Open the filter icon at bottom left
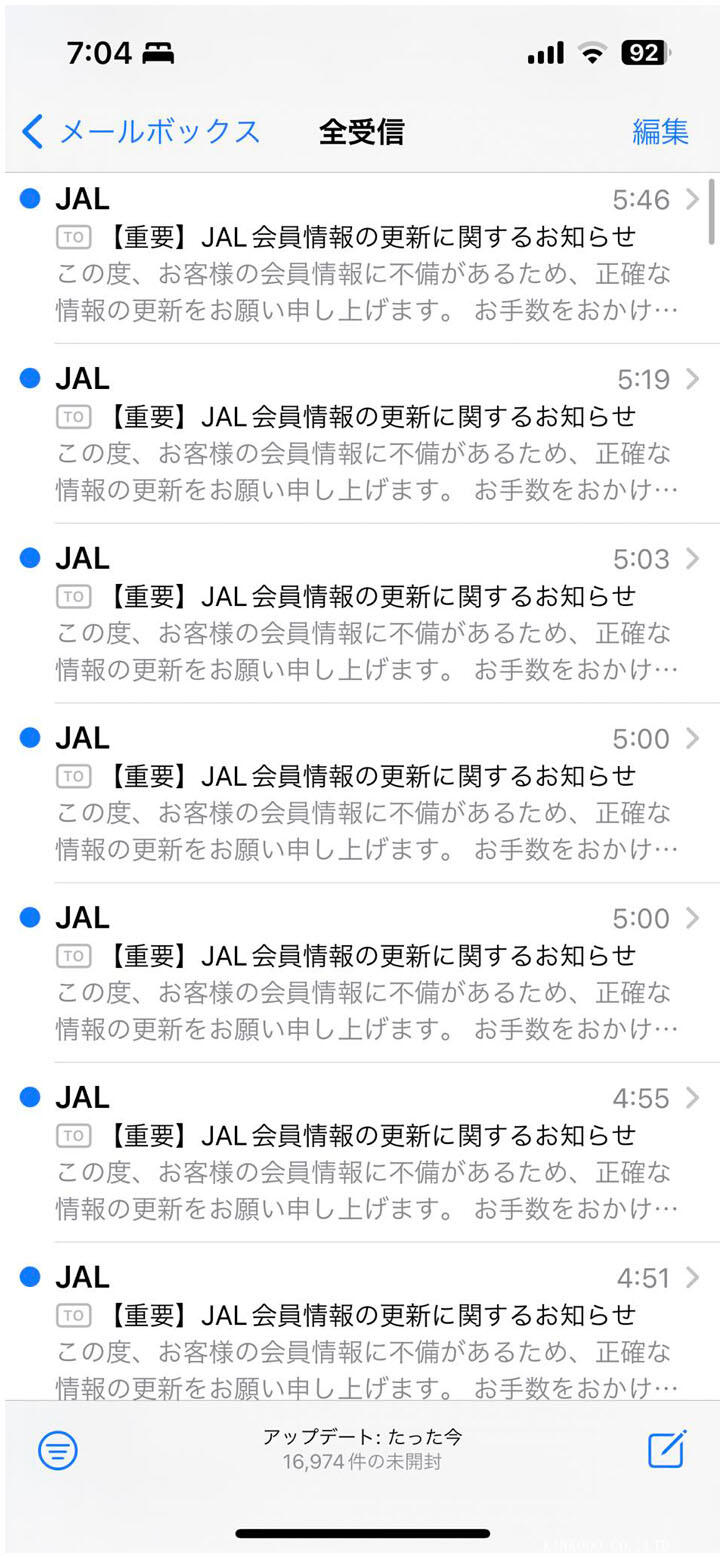 click(x=57, y=1450)
